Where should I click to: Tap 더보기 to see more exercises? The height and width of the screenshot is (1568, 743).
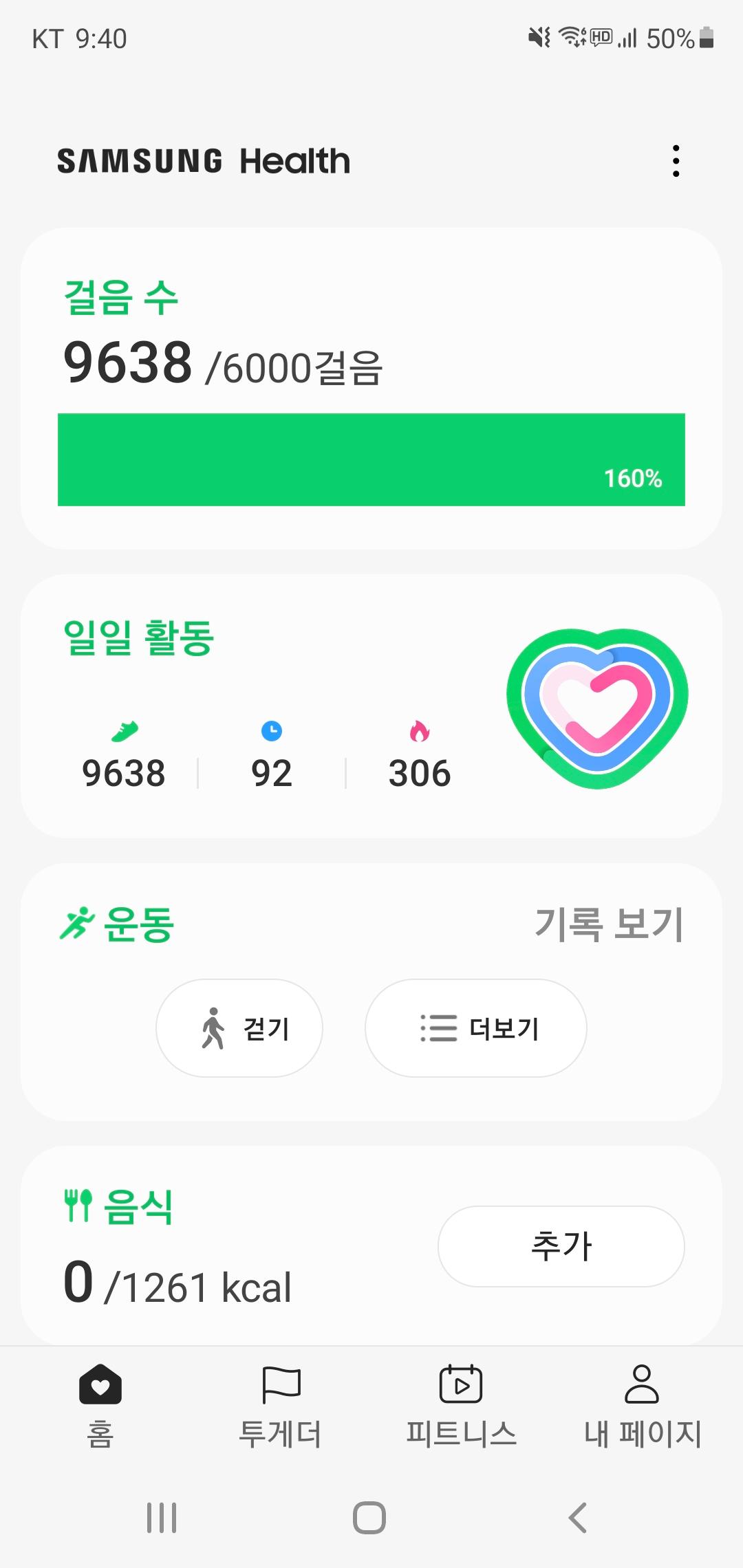tap(476, 1028)
